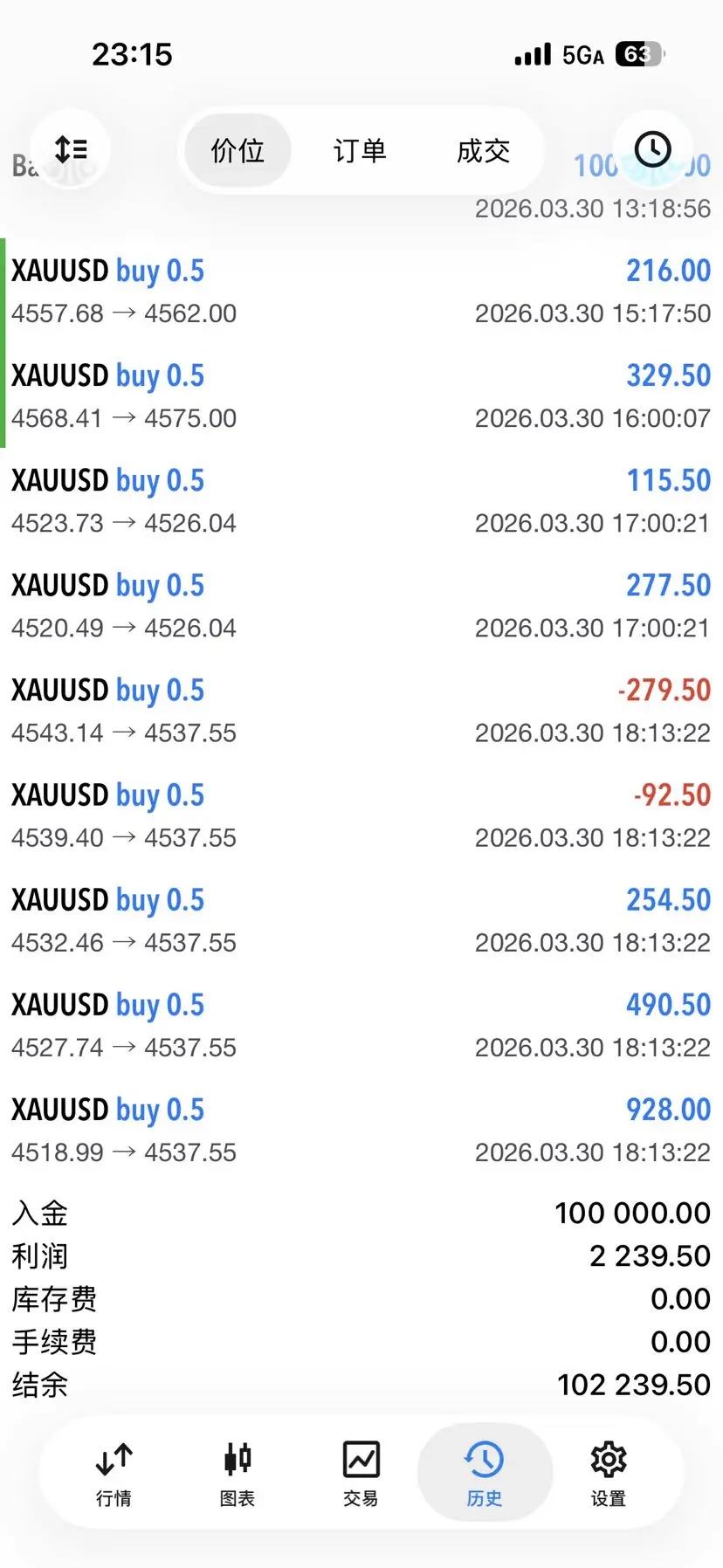The height and width of the screenshot is (1568, 723).
Task: View the XAUUSD trade losing -279.50
Action: point(361,710)
